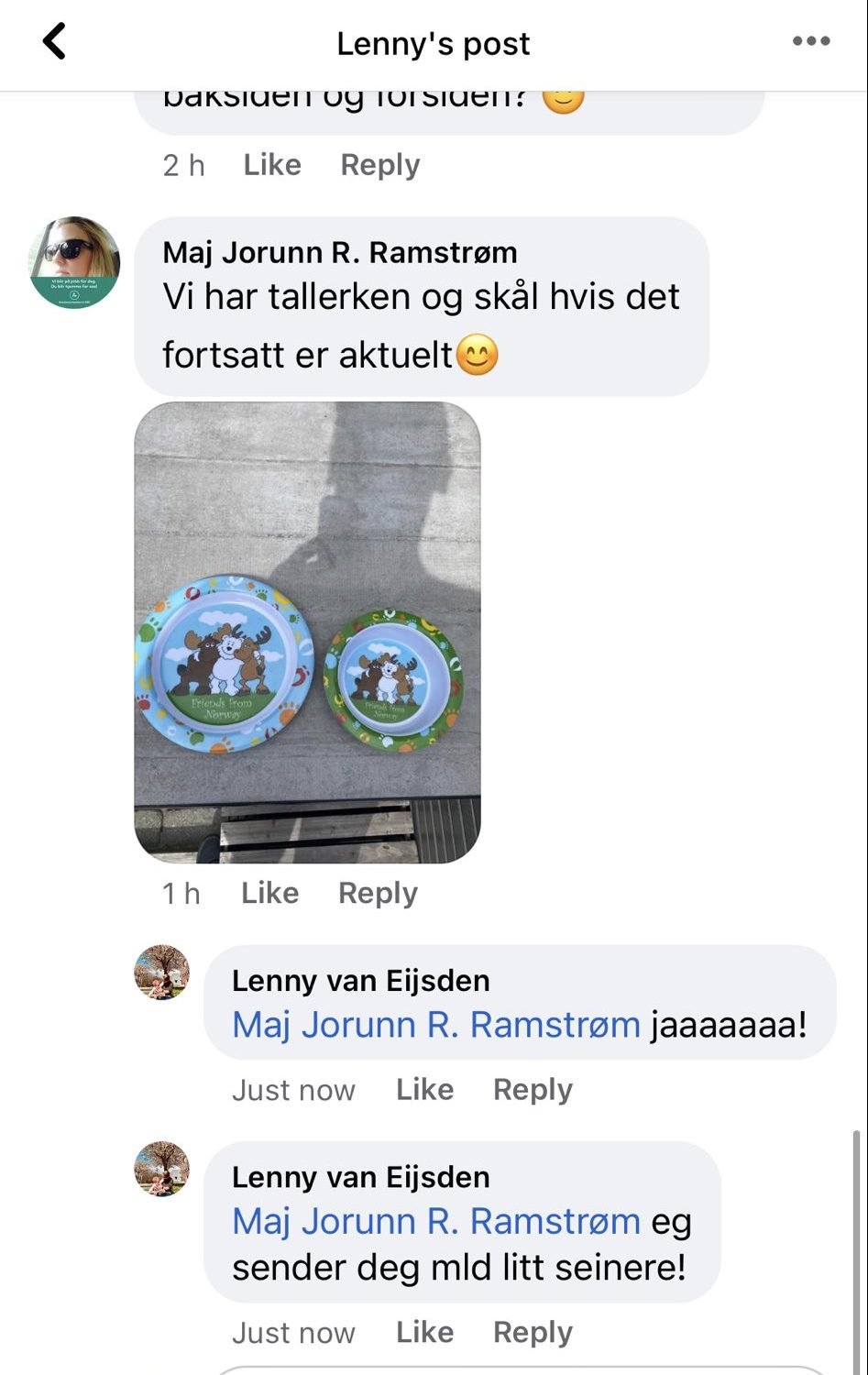This screenshot has width=868, height=1375.
Task: Like Lenny's 'sender deg mld litt seinere' reply
Action: point(424,1332)
